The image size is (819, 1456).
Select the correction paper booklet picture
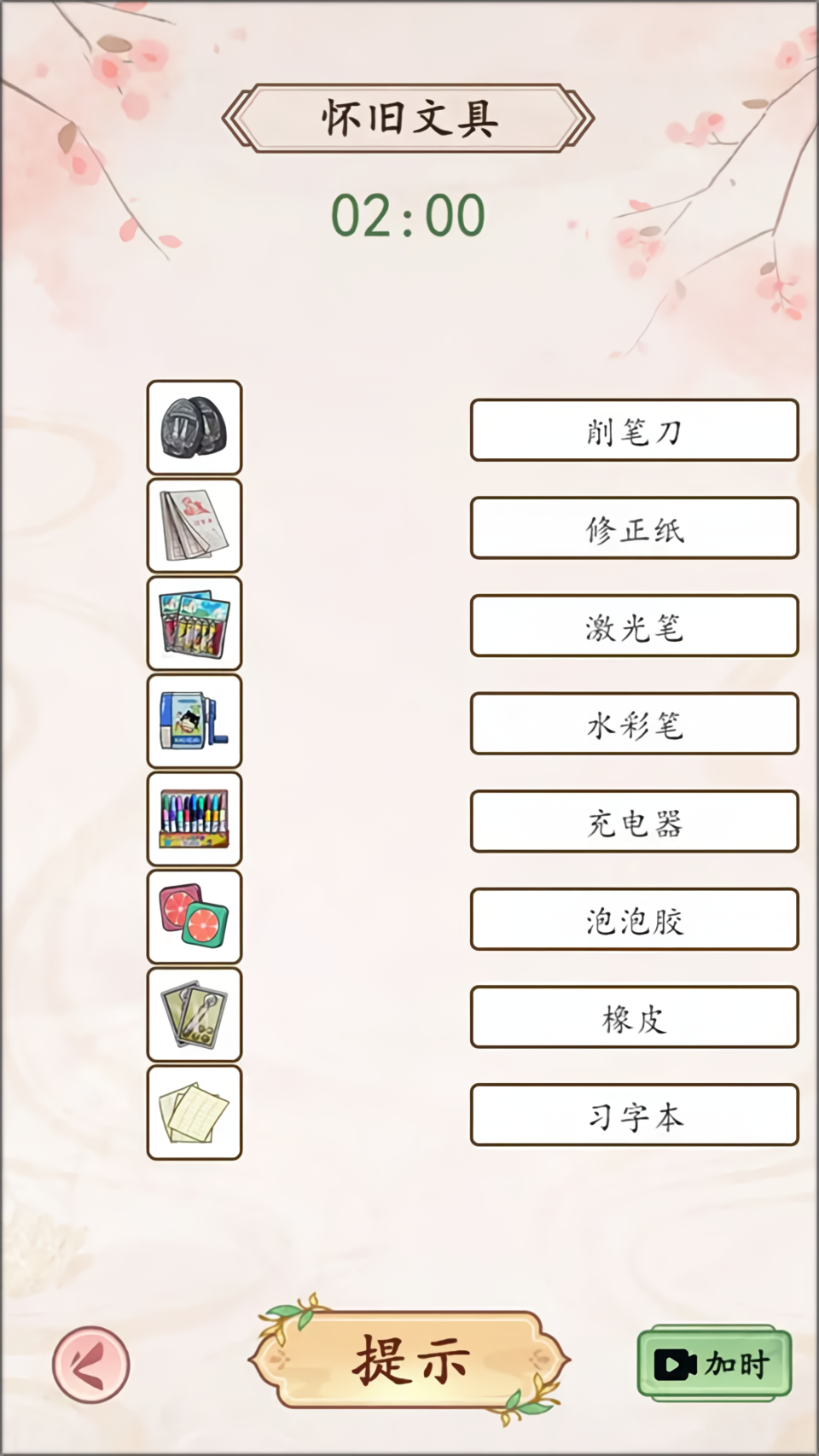point(195,525)
